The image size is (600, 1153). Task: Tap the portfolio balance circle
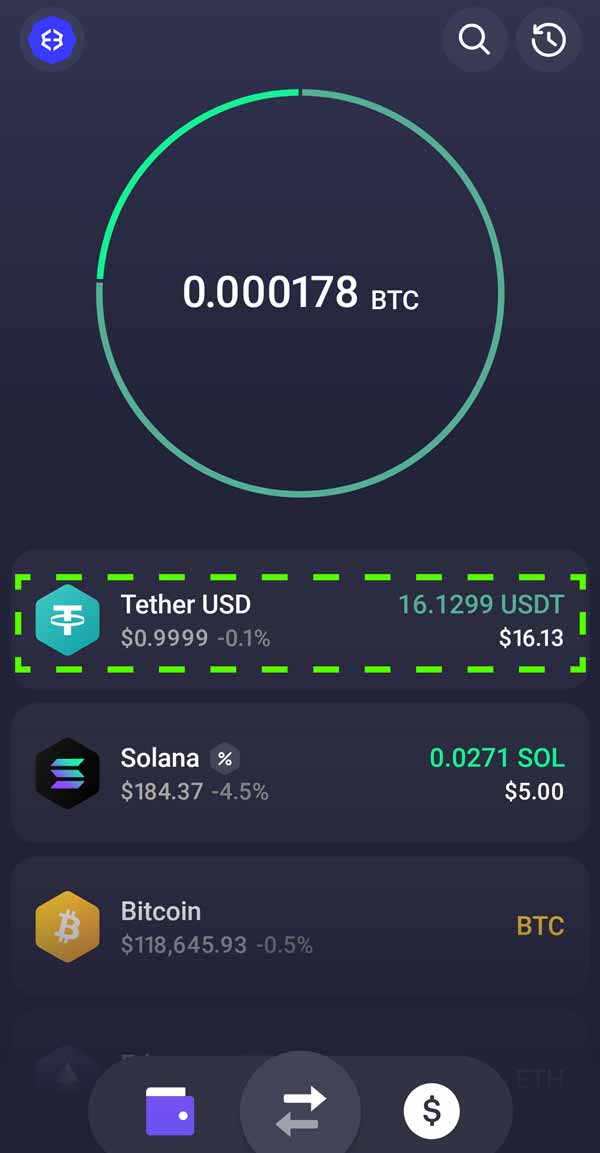pyautogui.click(x=300, y=293)
